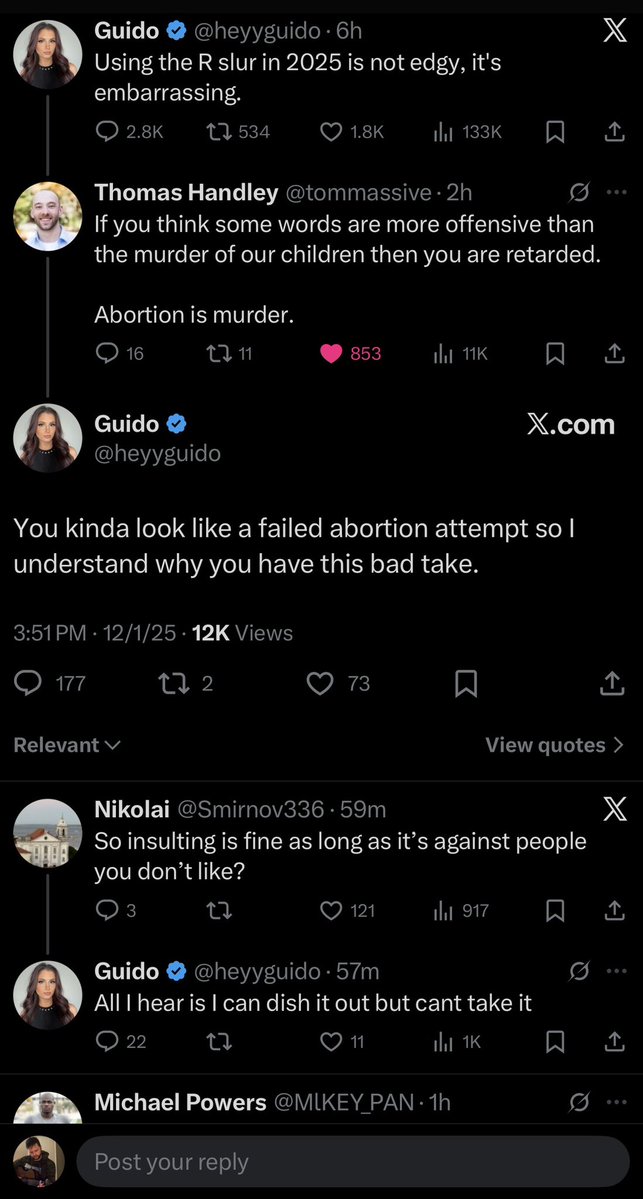Bookmark Guido's failed abortion attempt tweet

coord(465,684)
